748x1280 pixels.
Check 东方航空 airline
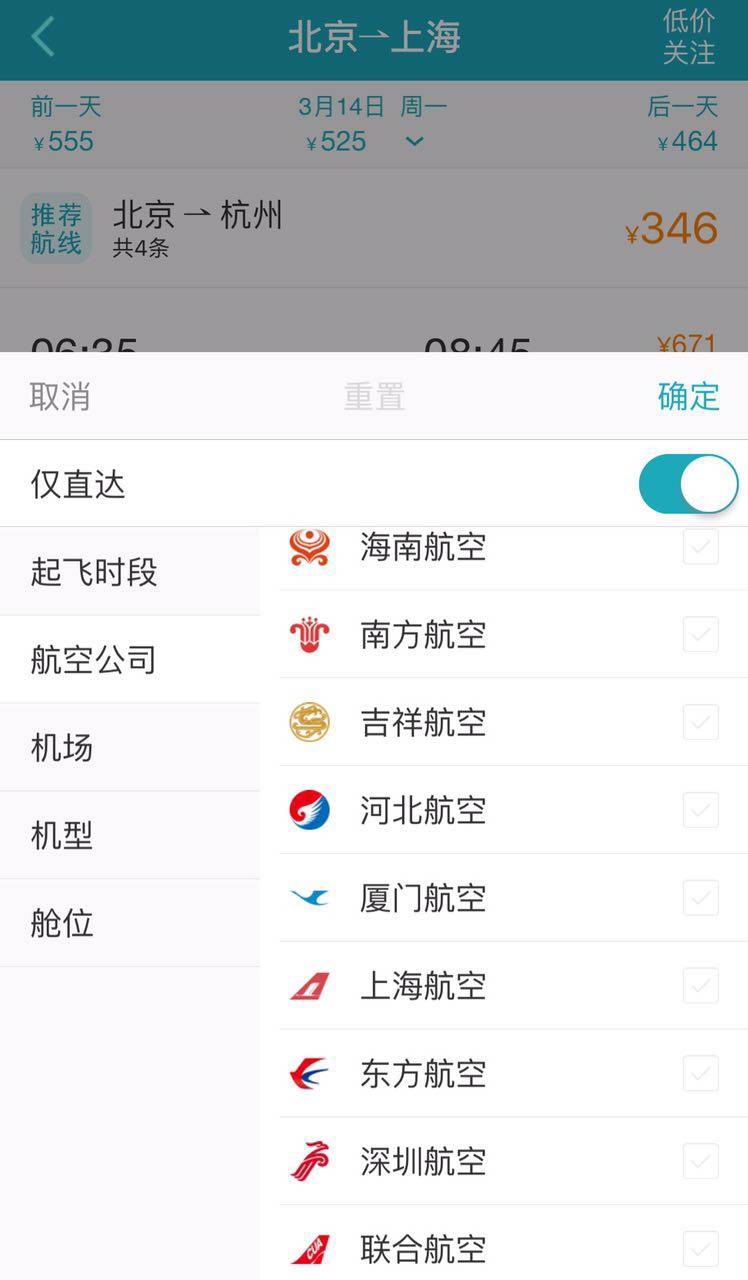point(700,1074)
